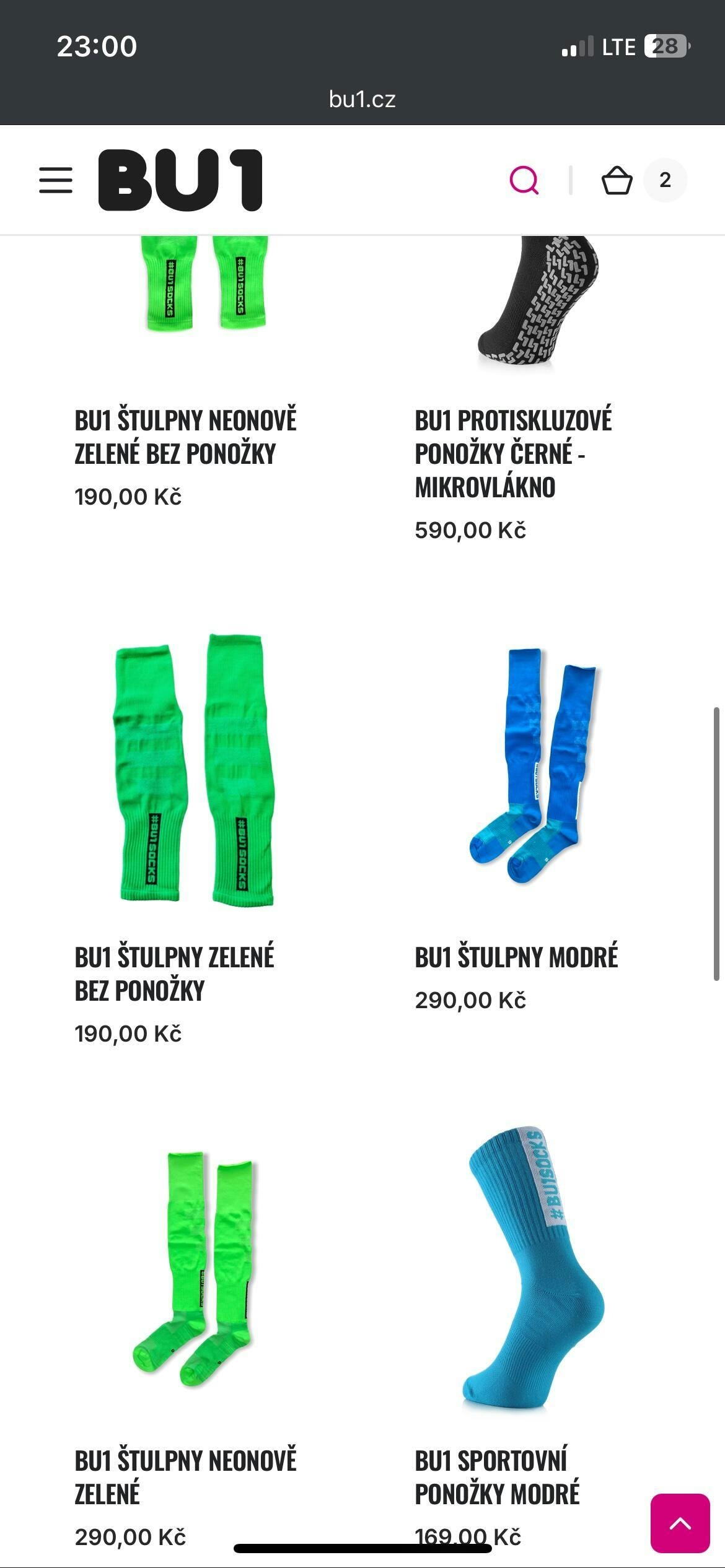The image size is (725, 1568).
Task: Open BU1 Štulpny modré product
Action: [x=516, y=957]
